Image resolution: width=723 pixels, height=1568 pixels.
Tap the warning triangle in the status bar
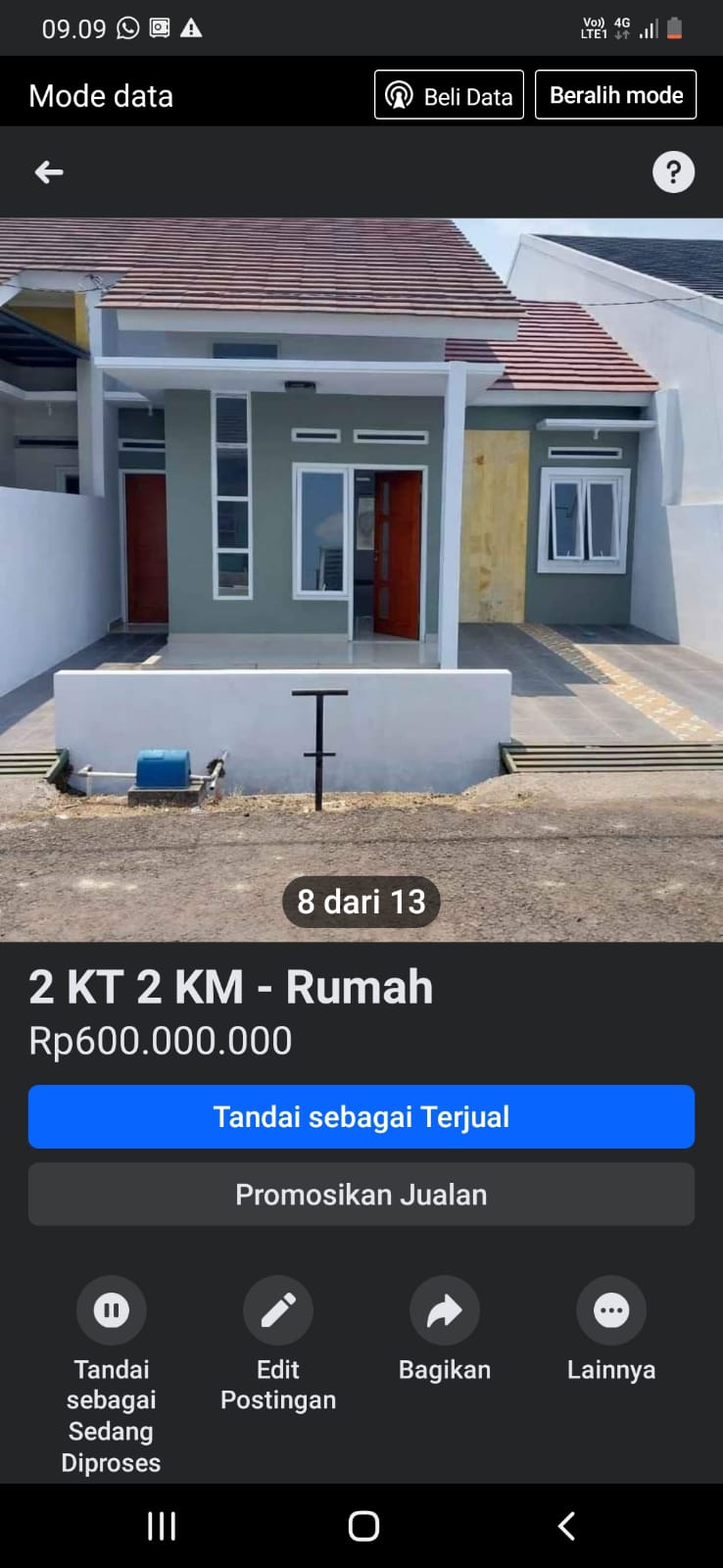tap(192, 27)
